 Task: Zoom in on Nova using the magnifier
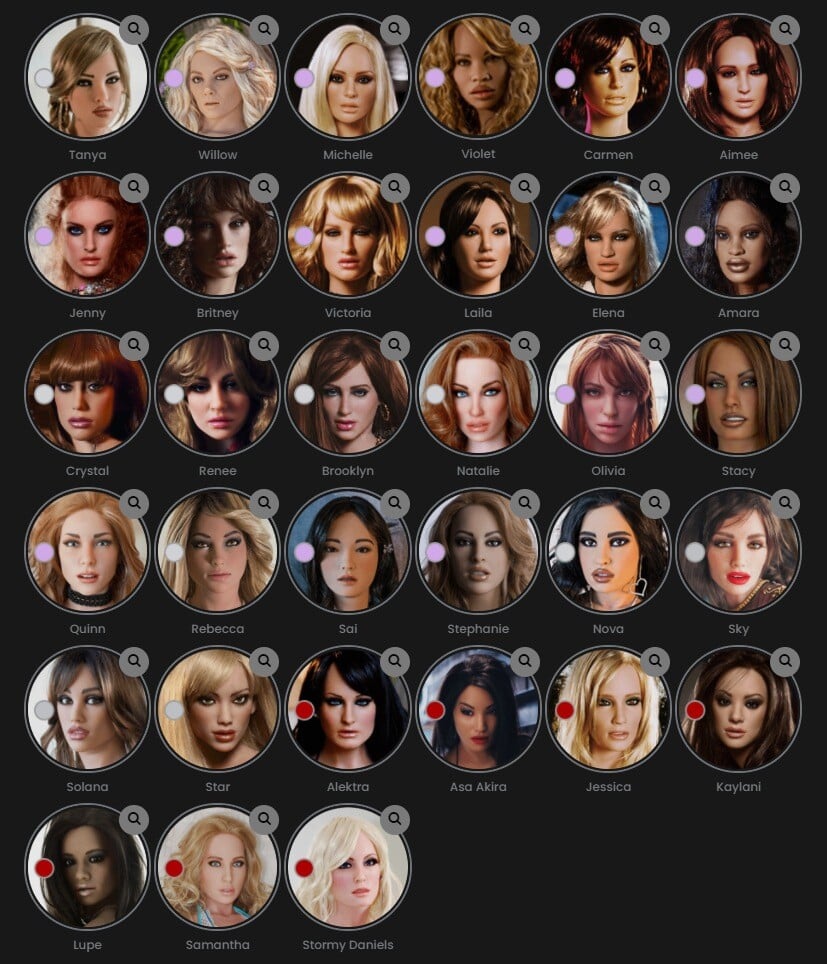pyautogui.click(x=655, y=503)
